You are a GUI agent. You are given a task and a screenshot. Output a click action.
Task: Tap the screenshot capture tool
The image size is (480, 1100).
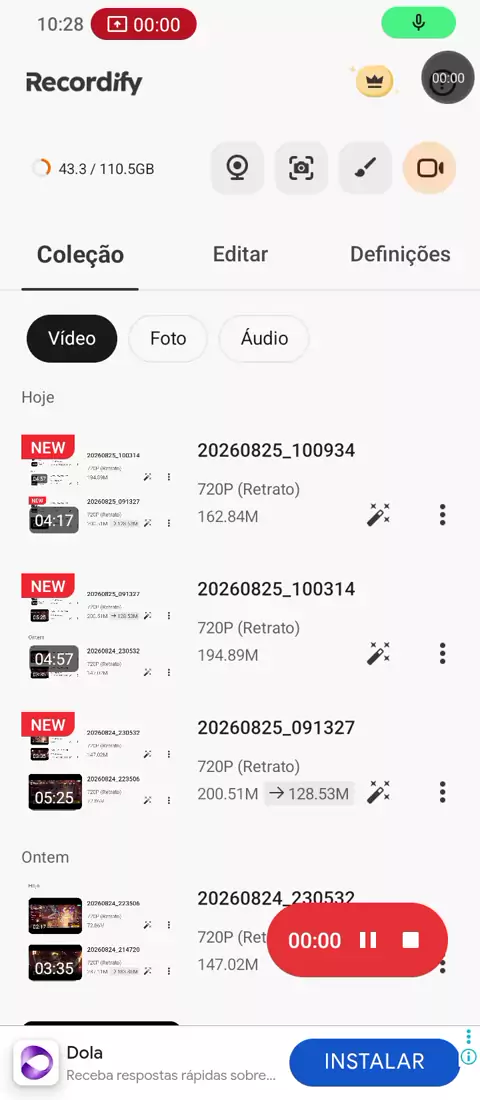(301, 168)
